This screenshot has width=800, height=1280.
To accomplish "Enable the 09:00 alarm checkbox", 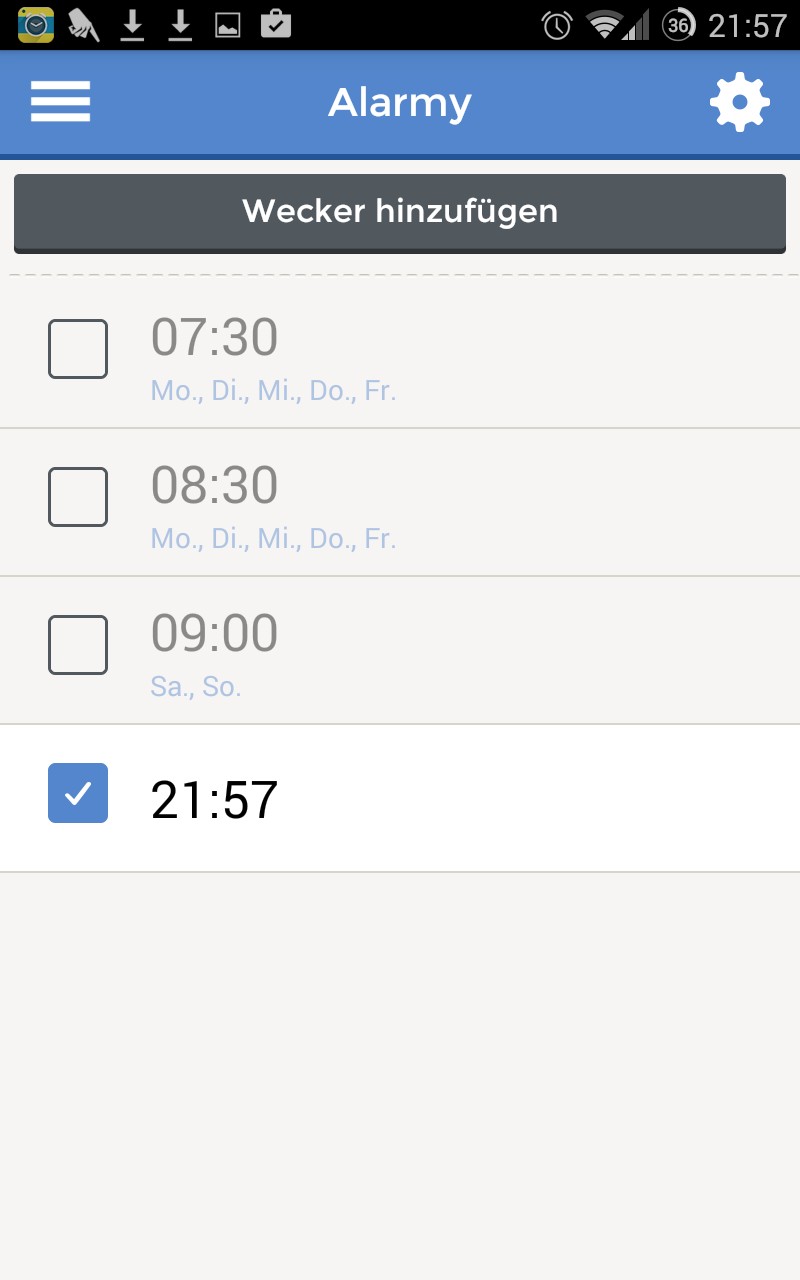I will [78, 645].
